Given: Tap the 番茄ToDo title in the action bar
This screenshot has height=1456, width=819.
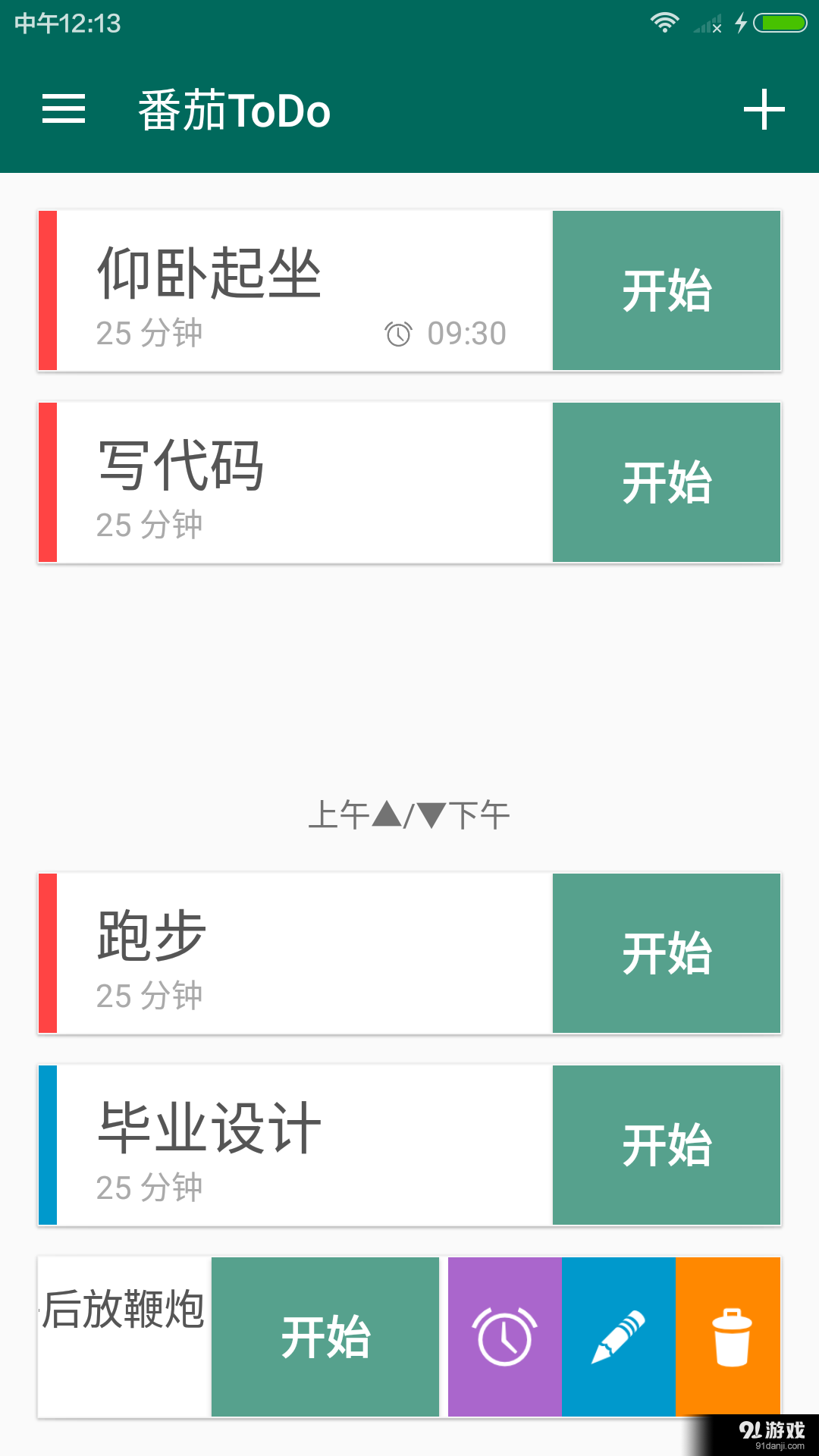Looking at the screenshot, I should 233,109.
